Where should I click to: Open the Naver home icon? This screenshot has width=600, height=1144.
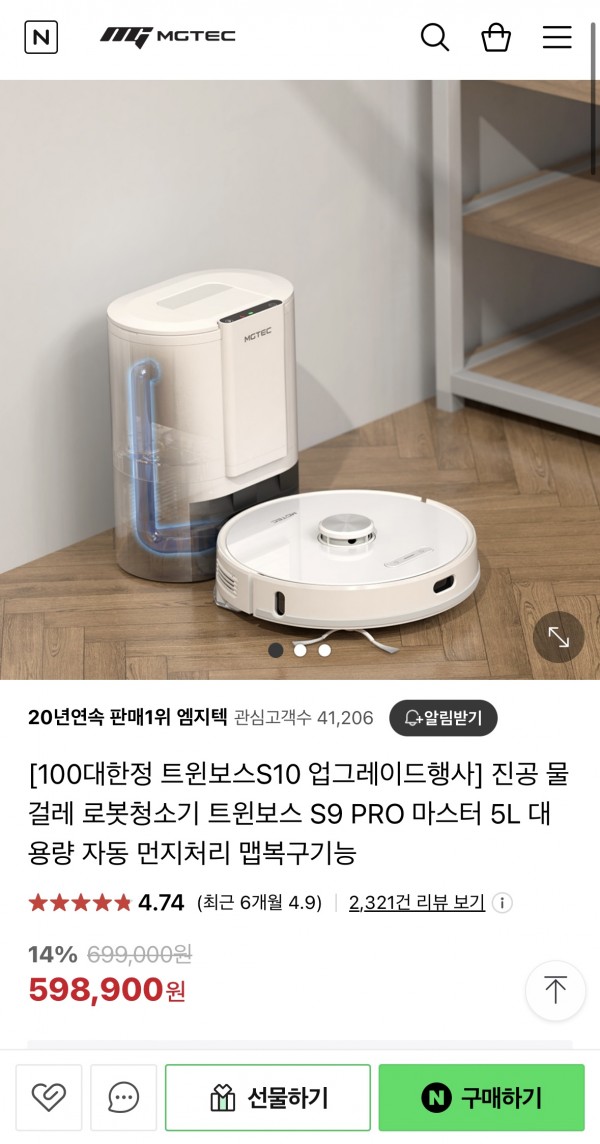[x=41, y=38]
